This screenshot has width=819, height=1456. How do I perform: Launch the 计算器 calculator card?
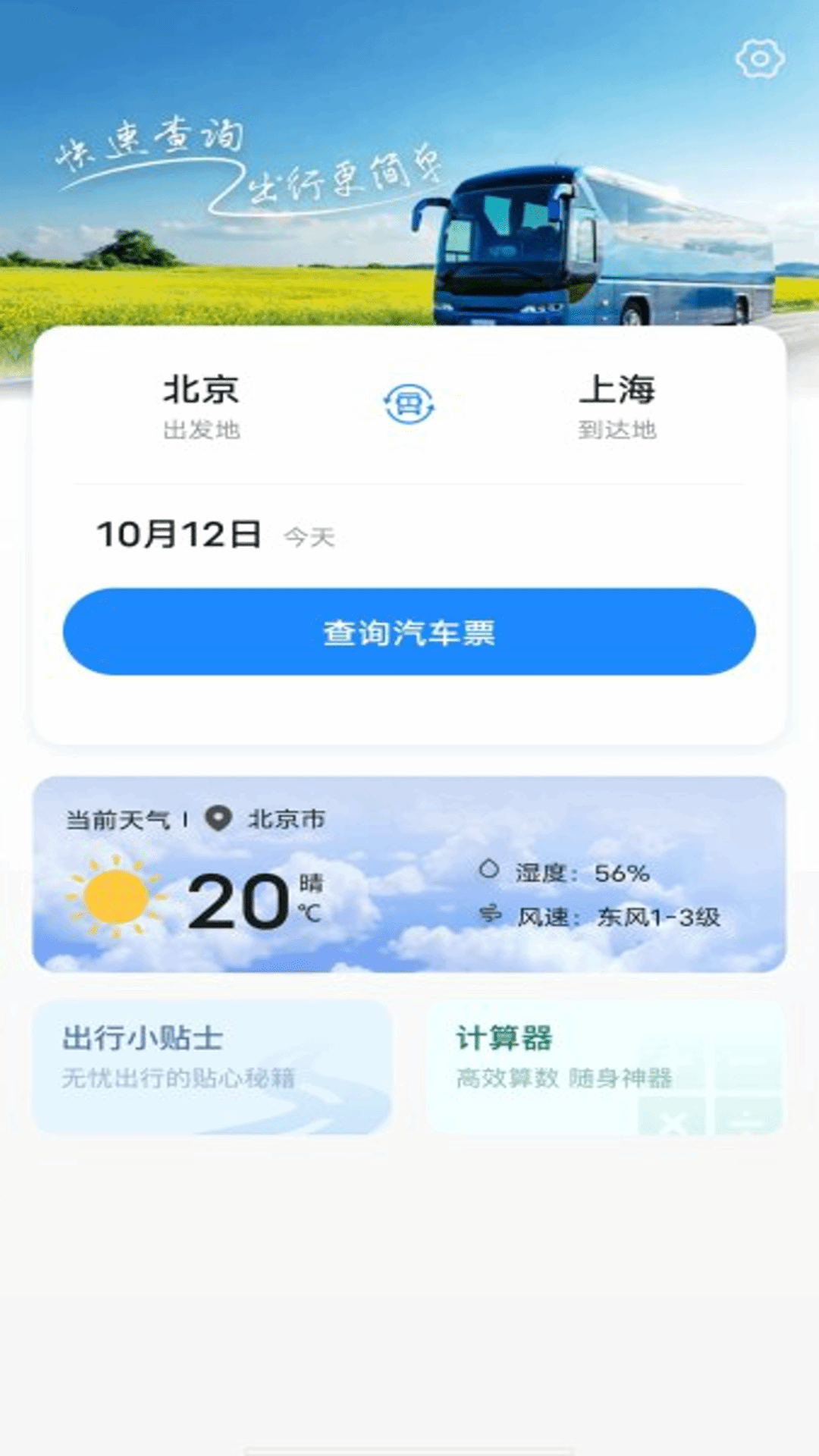(x=604, y=1066)
